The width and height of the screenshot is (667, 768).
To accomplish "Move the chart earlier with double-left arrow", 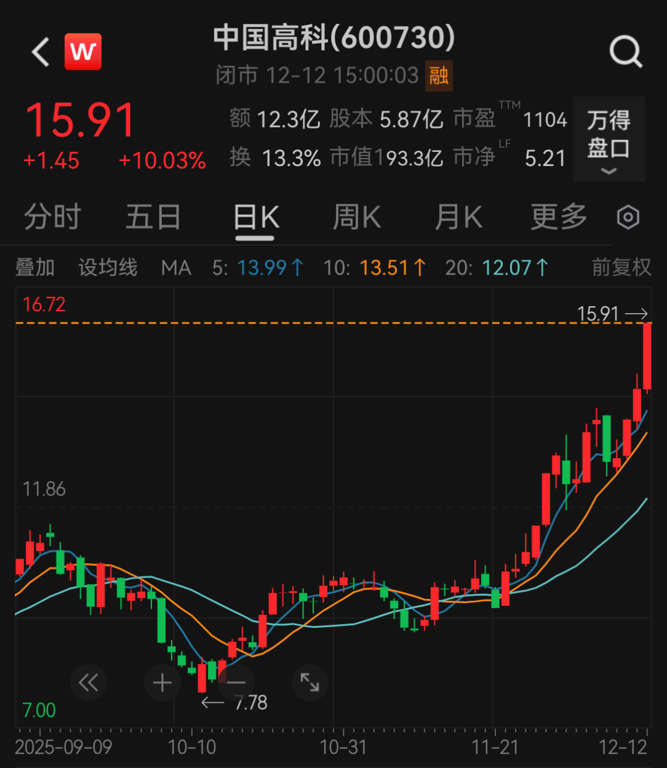I will coord(88,683).
